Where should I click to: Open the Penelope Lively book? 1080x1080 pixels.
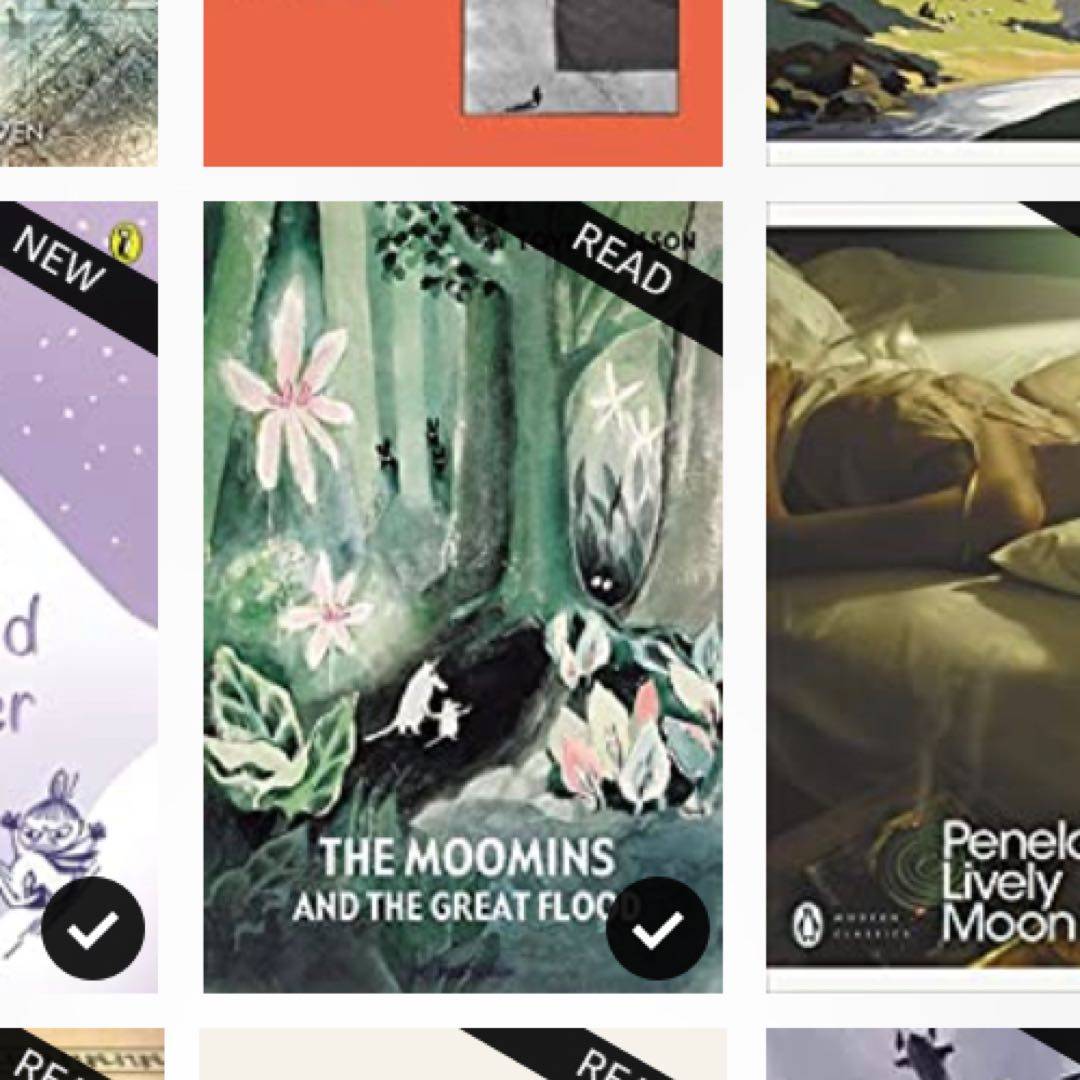click(923, 590)
